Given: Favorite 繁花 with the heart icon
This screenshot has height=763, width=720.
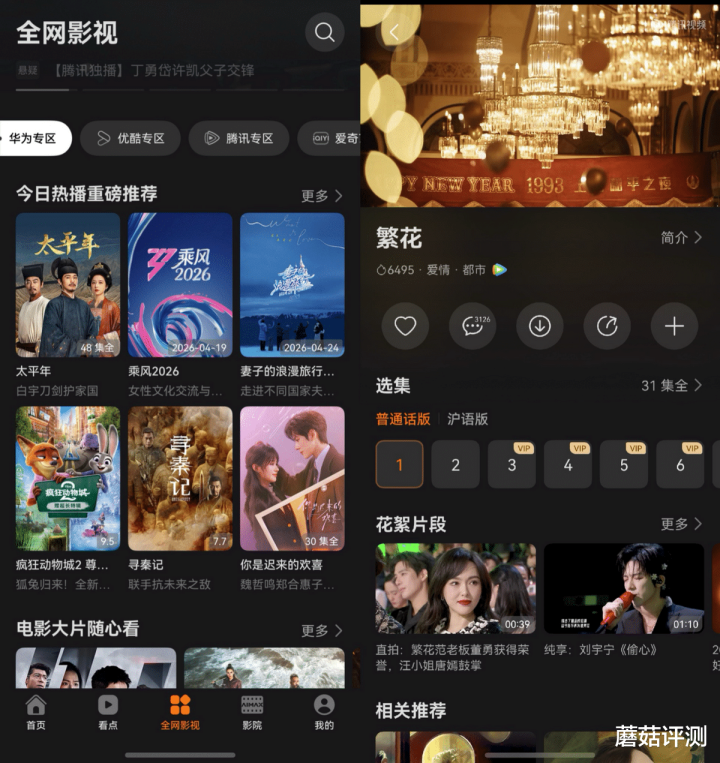Looking at the screenshot, I should point(405,326).
